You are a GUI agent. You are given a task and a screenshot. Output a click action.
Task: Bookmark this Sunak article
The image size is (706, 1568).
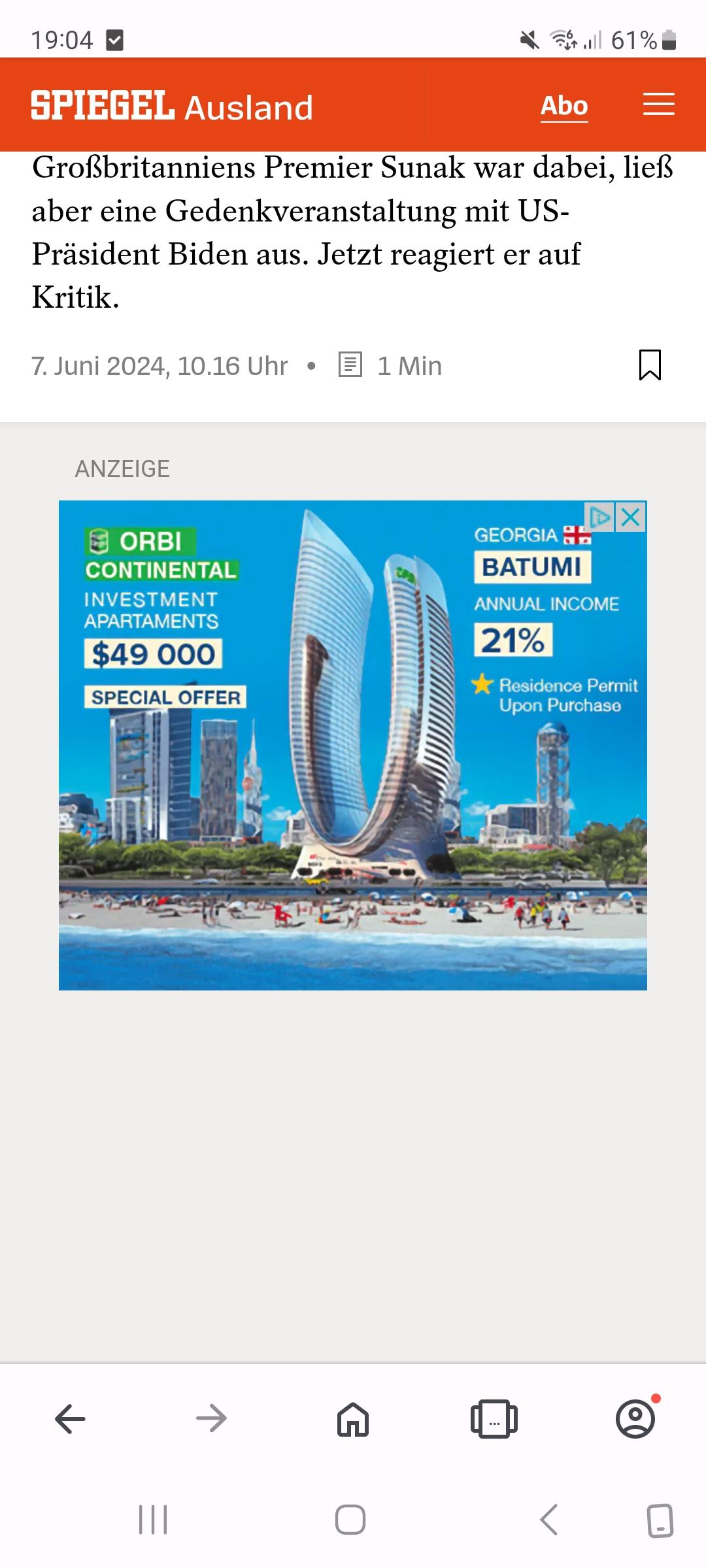[650, 365]
